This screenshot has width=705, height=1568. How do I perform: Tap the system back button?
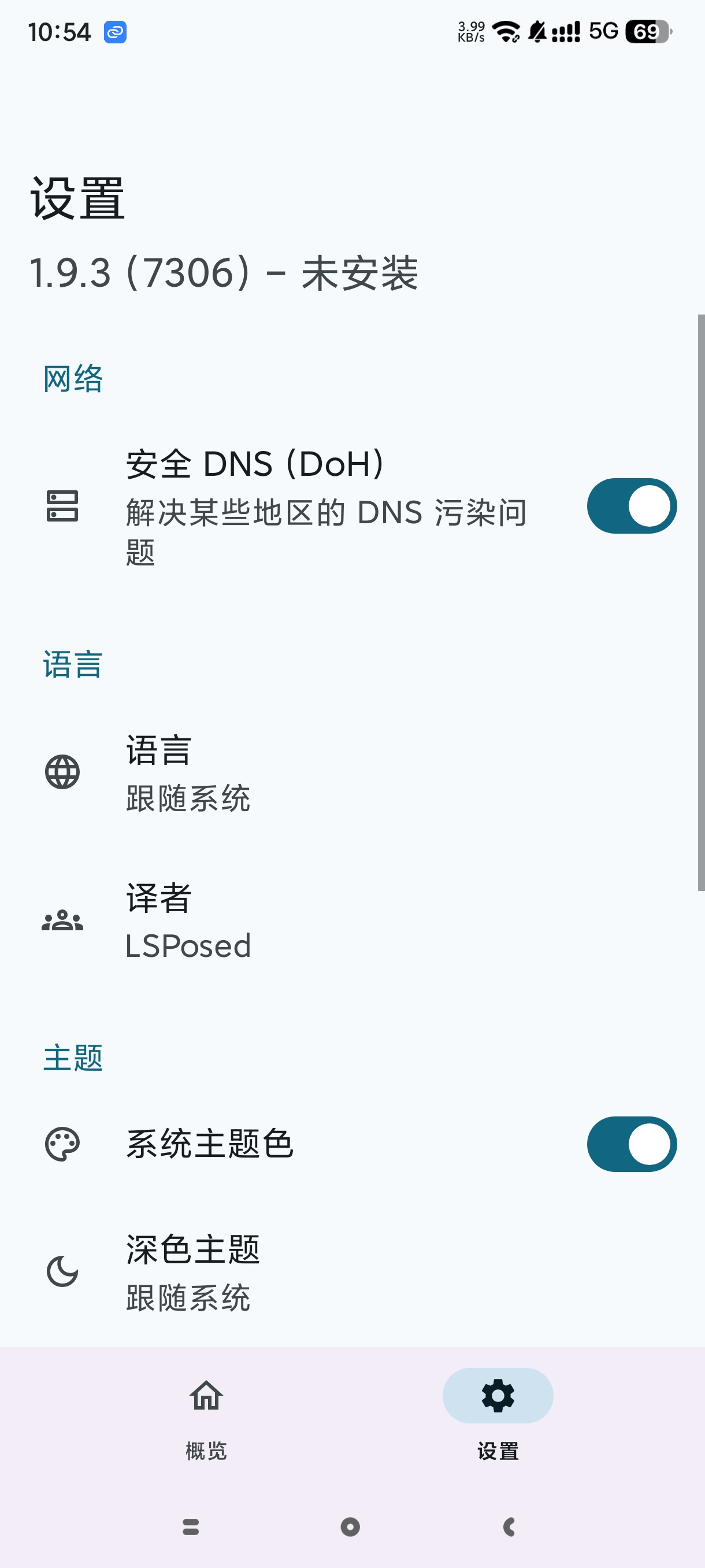coord(510,1526)
